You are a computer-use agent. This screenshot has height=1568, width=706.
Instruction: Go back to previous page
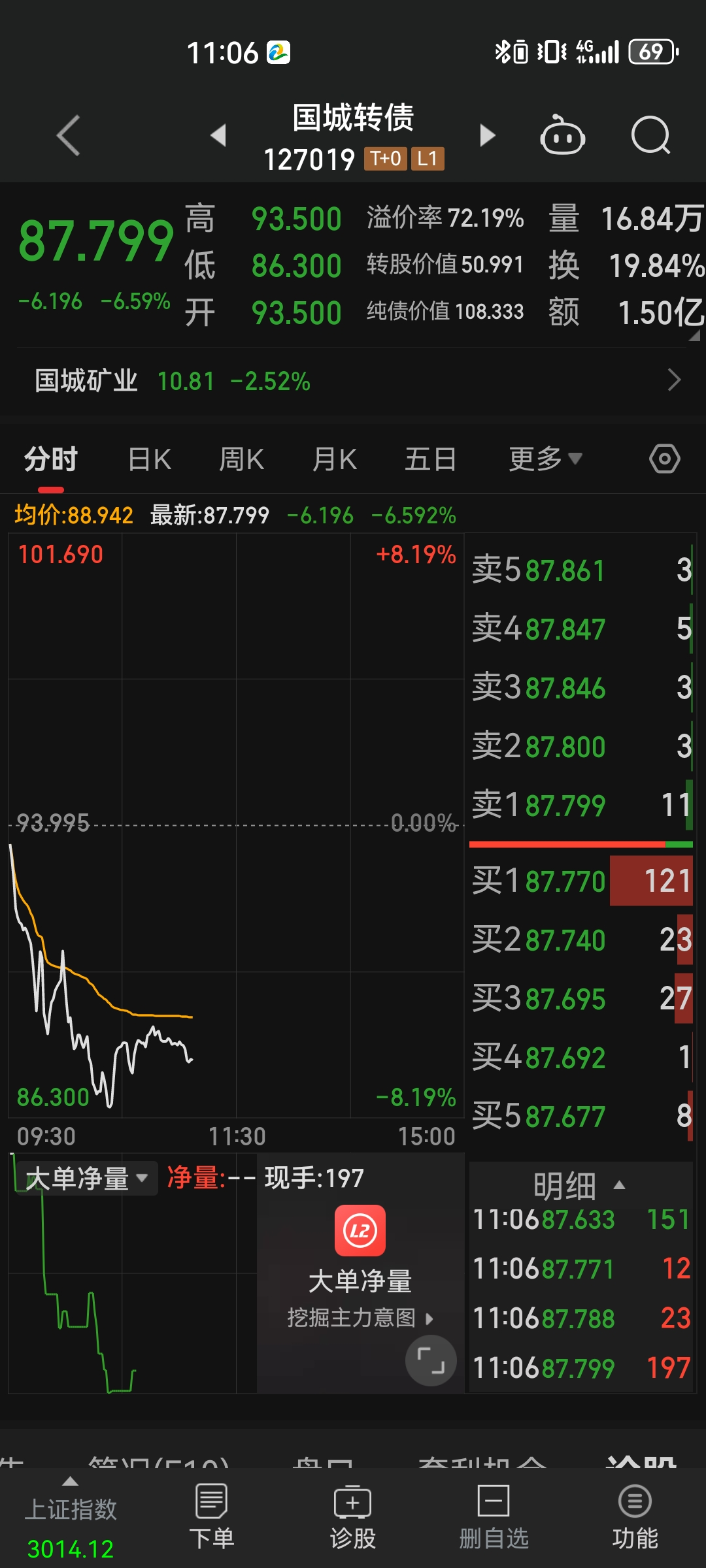point(69,135)
